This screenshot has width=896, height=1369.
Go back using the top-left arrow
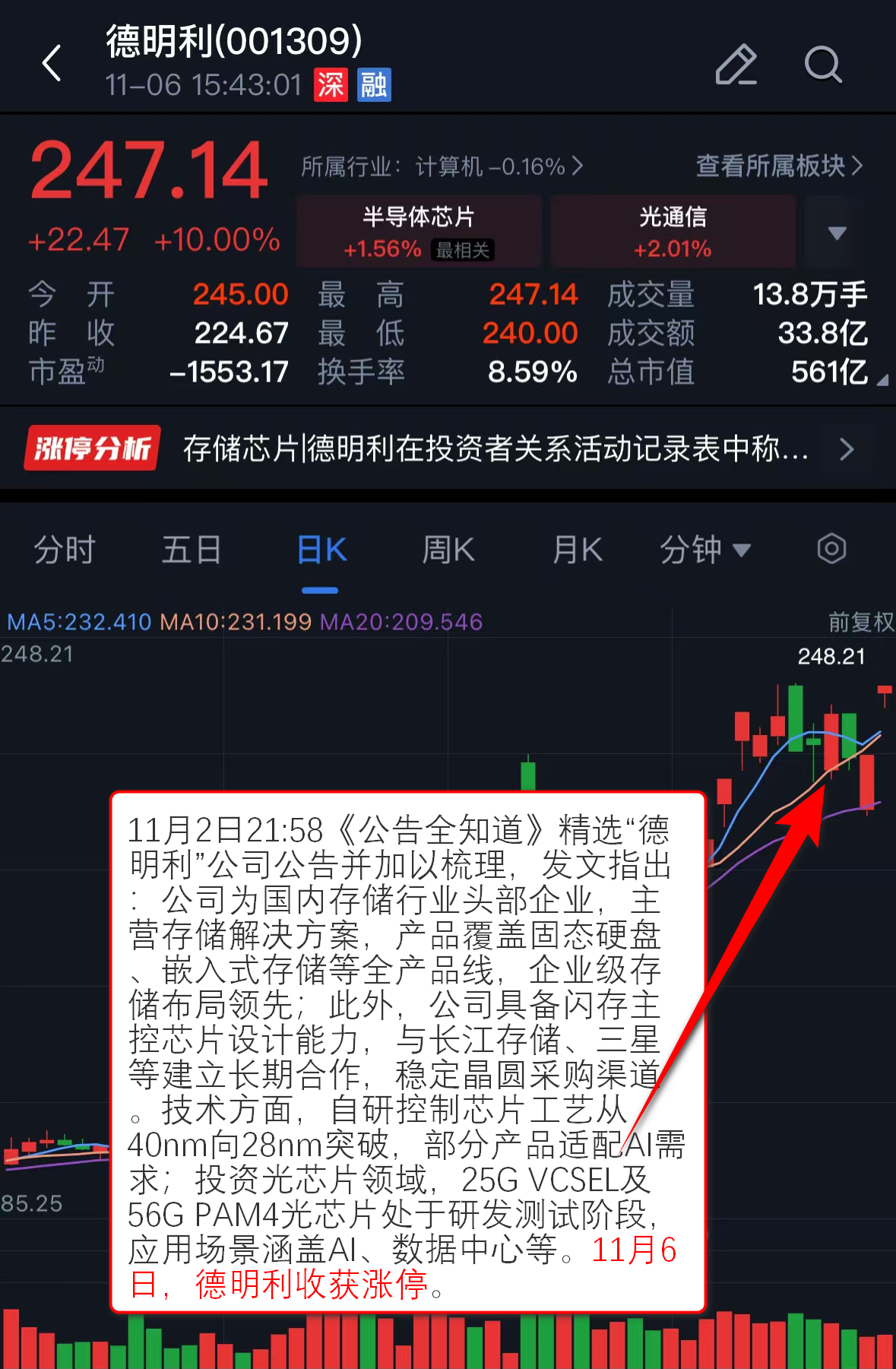tap(52, 63)
